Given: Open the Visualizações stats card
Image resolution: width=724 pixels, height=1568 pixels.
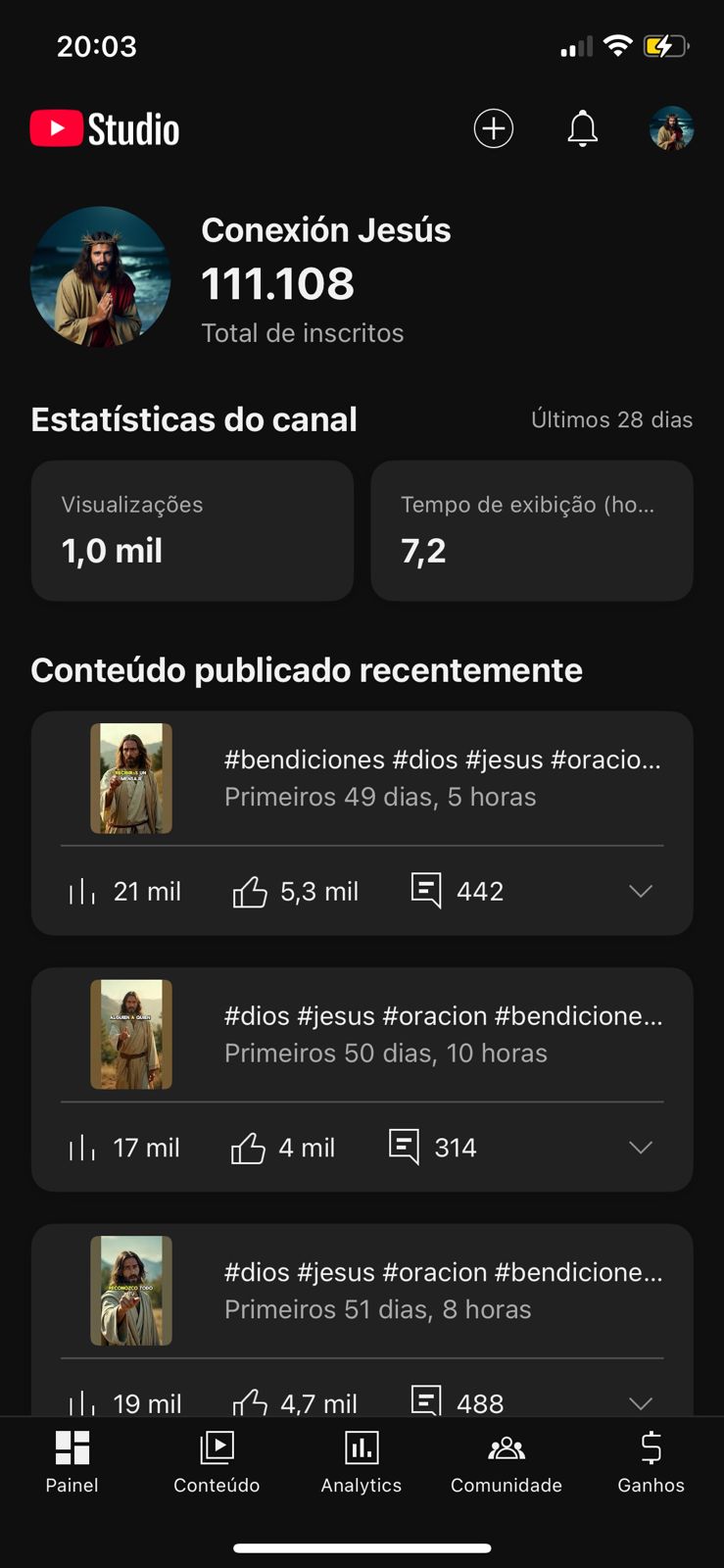Looking at the screenshot, I should [192, 530].
